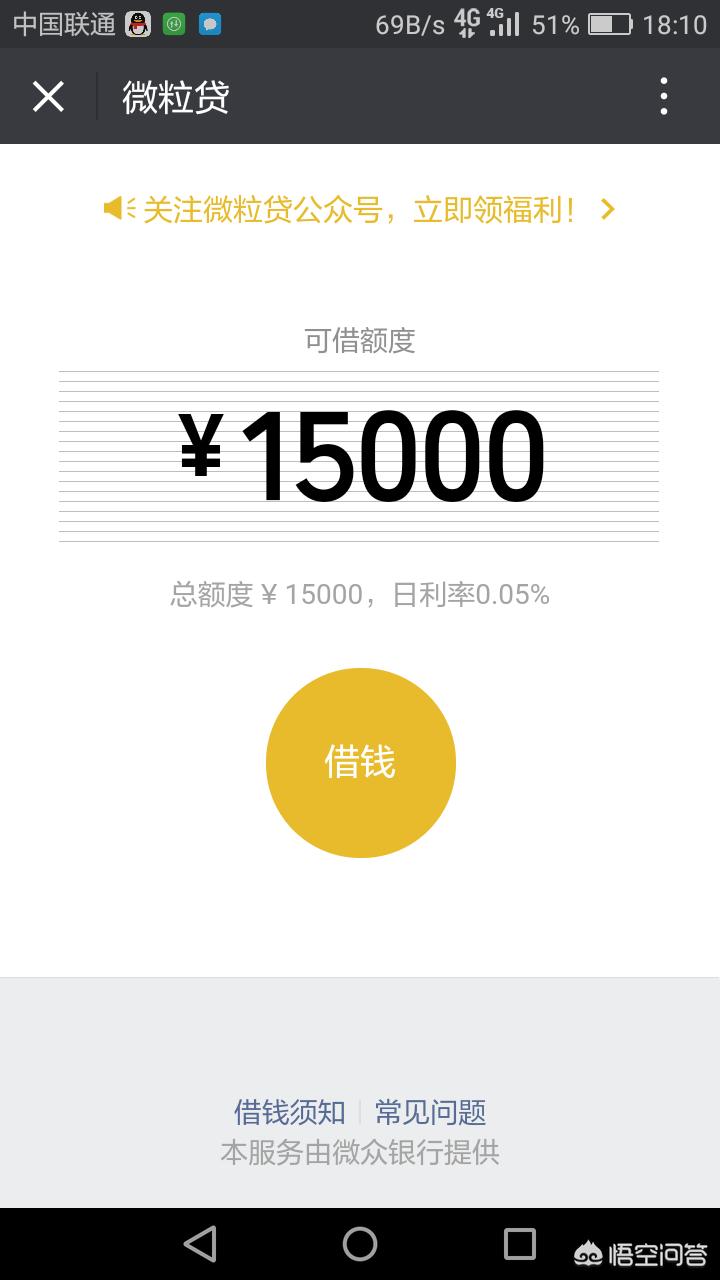Go to the system home screen
This screenshot has width=720, height=1280.
click(x=360, y=1244)
